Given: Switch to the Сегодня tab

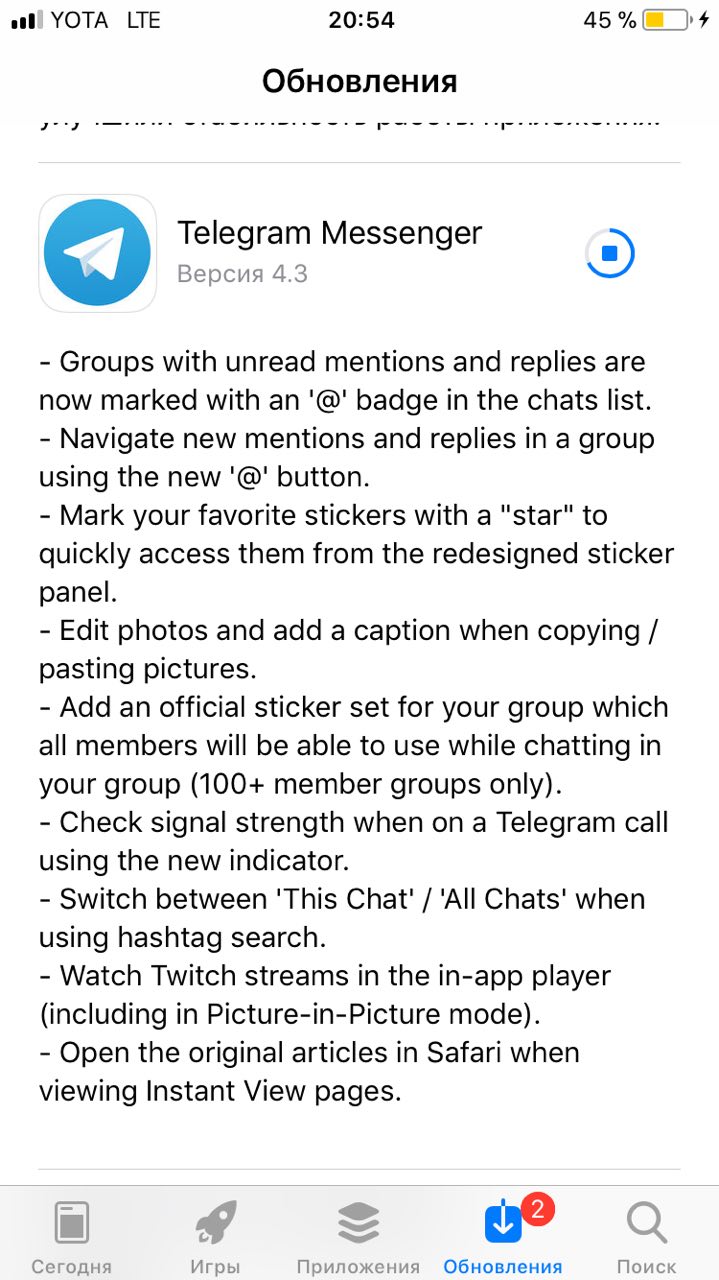Looking at the screenshot, I should pyautogui.click(x=71, y=1236).
